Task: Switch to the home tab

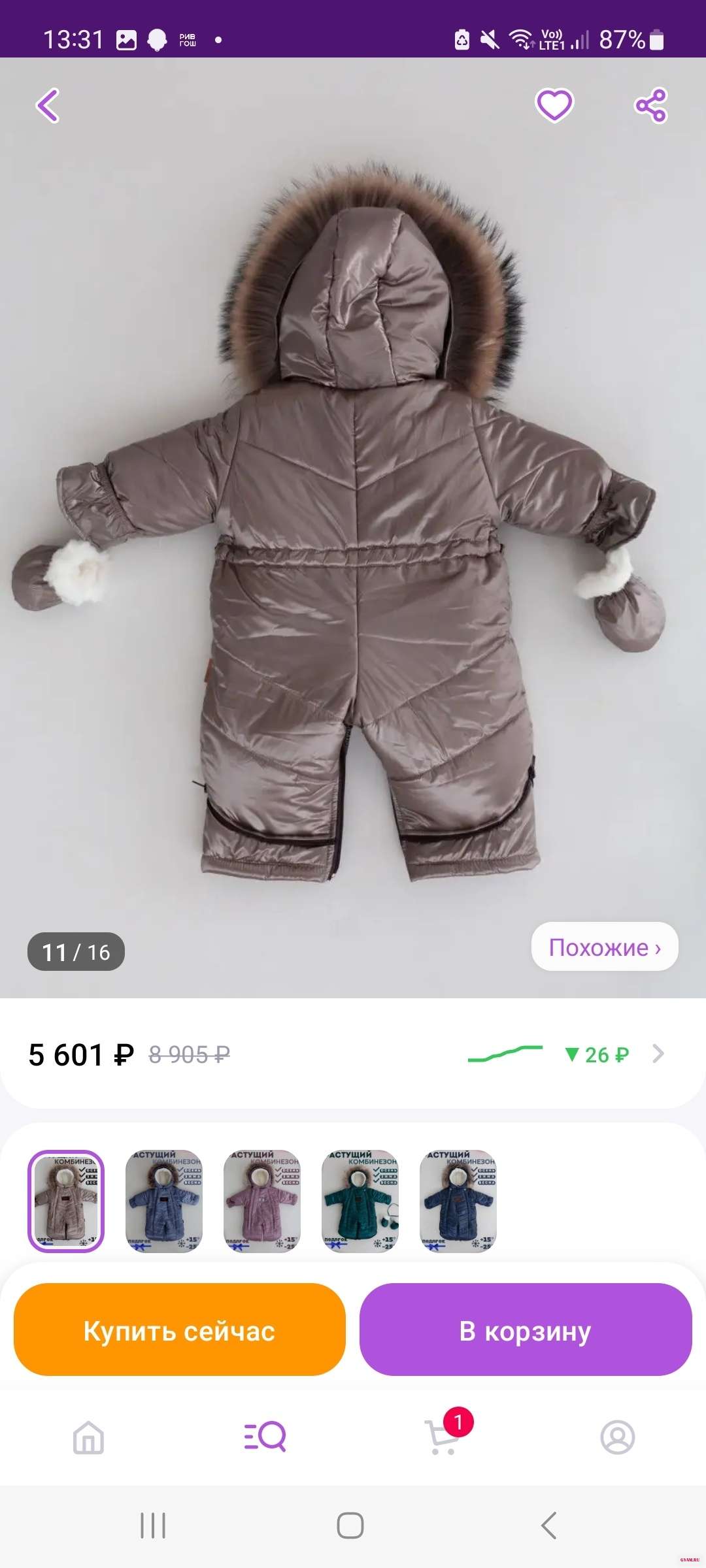Action: (89, 1437)
